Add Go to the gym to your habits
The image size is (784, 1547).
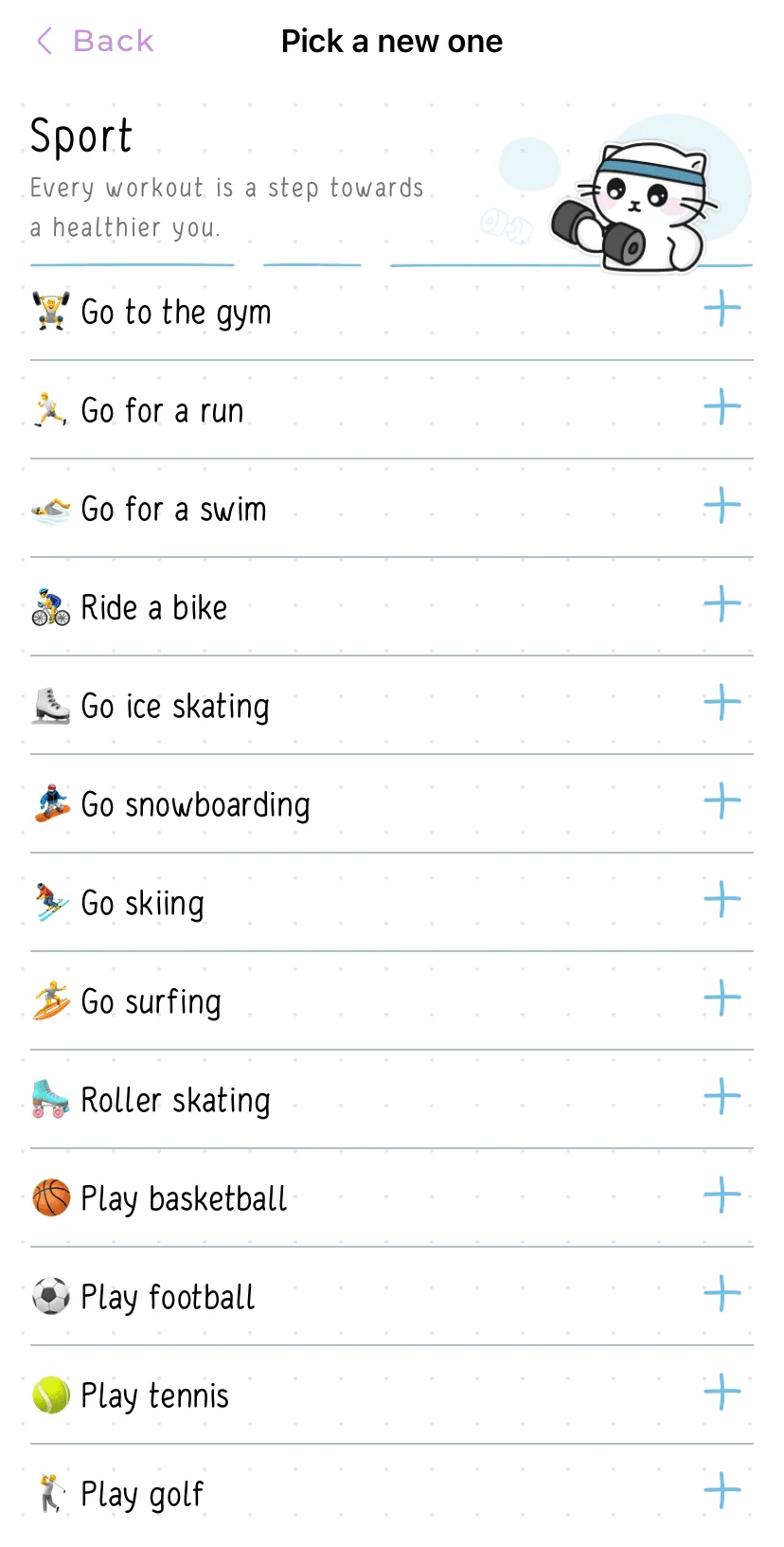click(722, 309)
